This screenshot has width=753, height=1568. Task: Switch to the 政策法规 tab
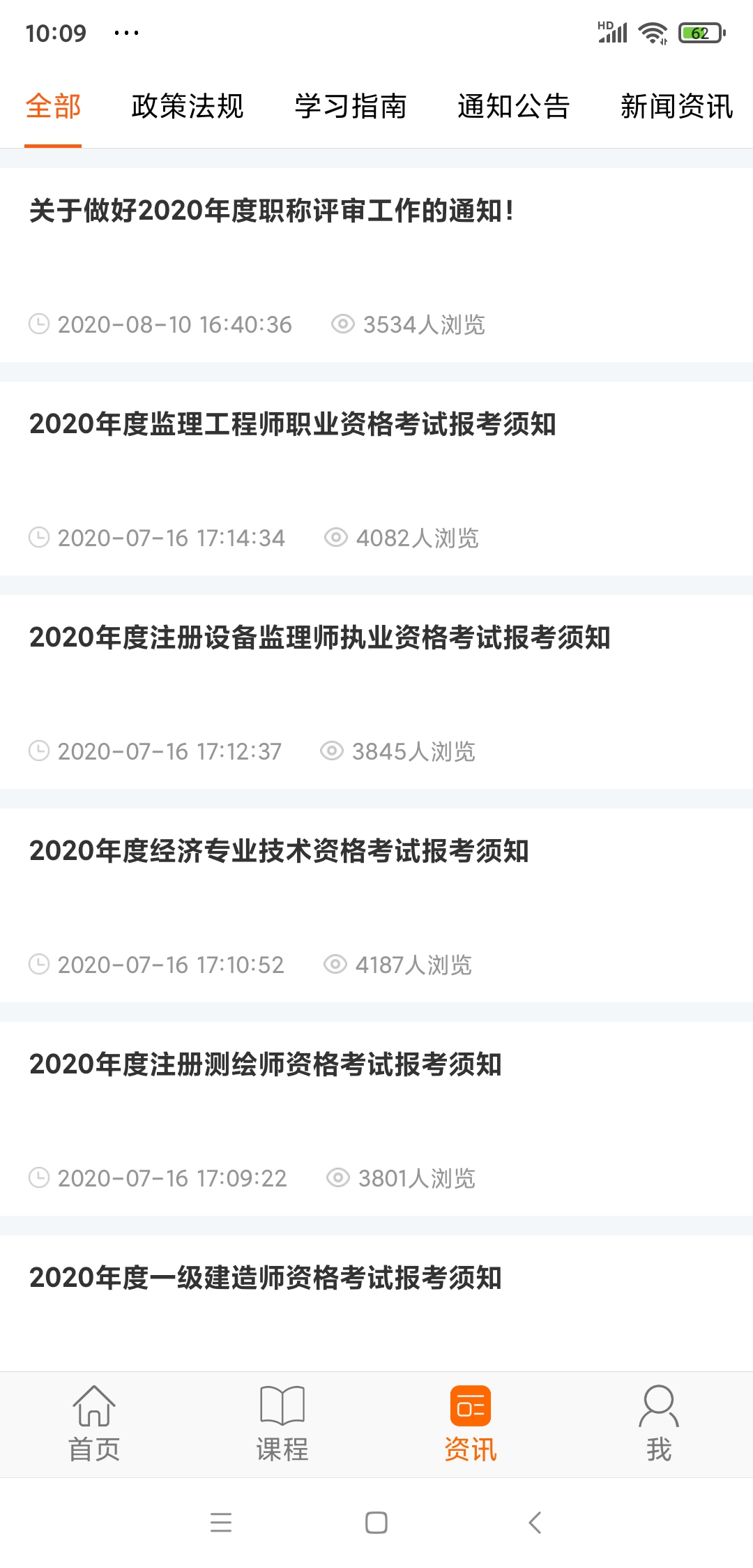pos(185,106)
